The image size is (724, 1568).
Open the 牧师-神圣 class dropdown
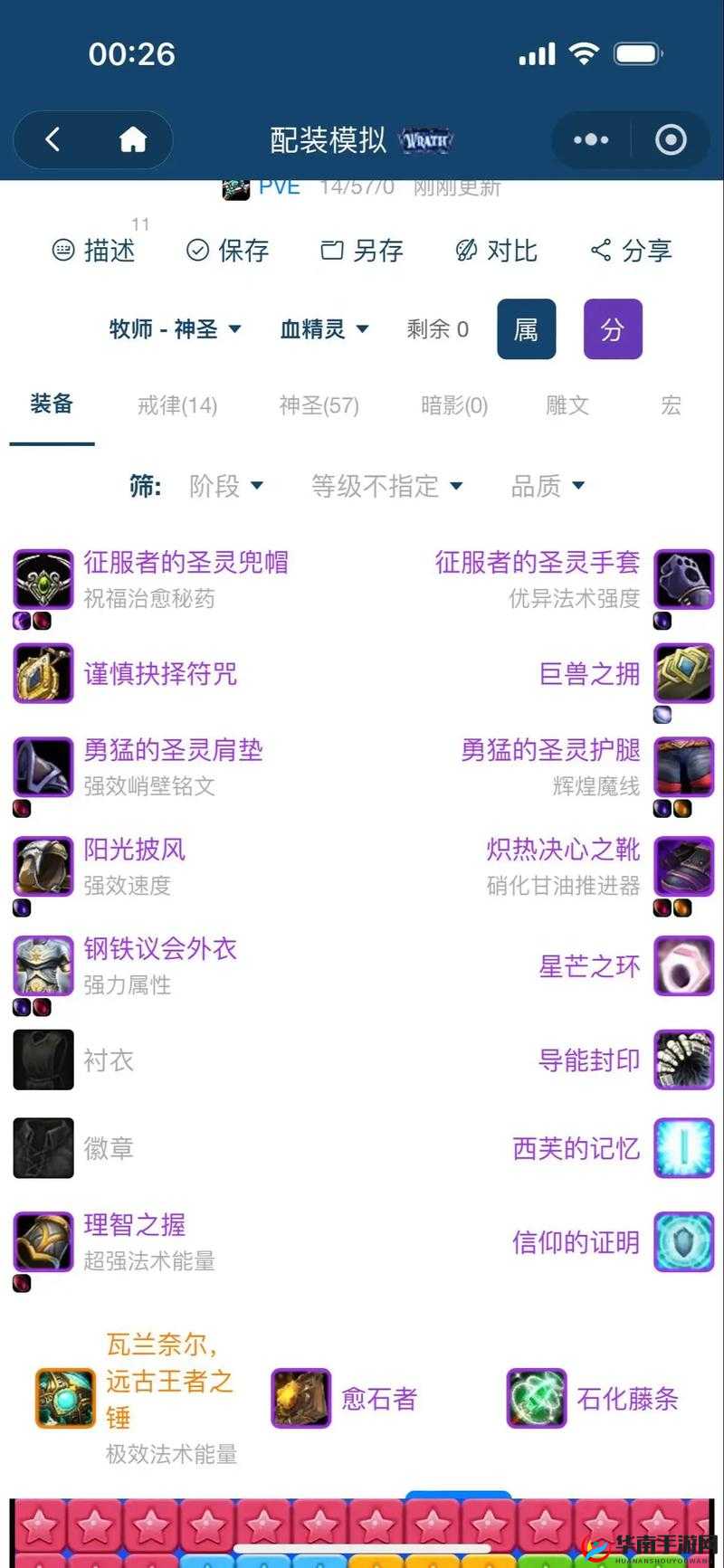pos(174,329)
